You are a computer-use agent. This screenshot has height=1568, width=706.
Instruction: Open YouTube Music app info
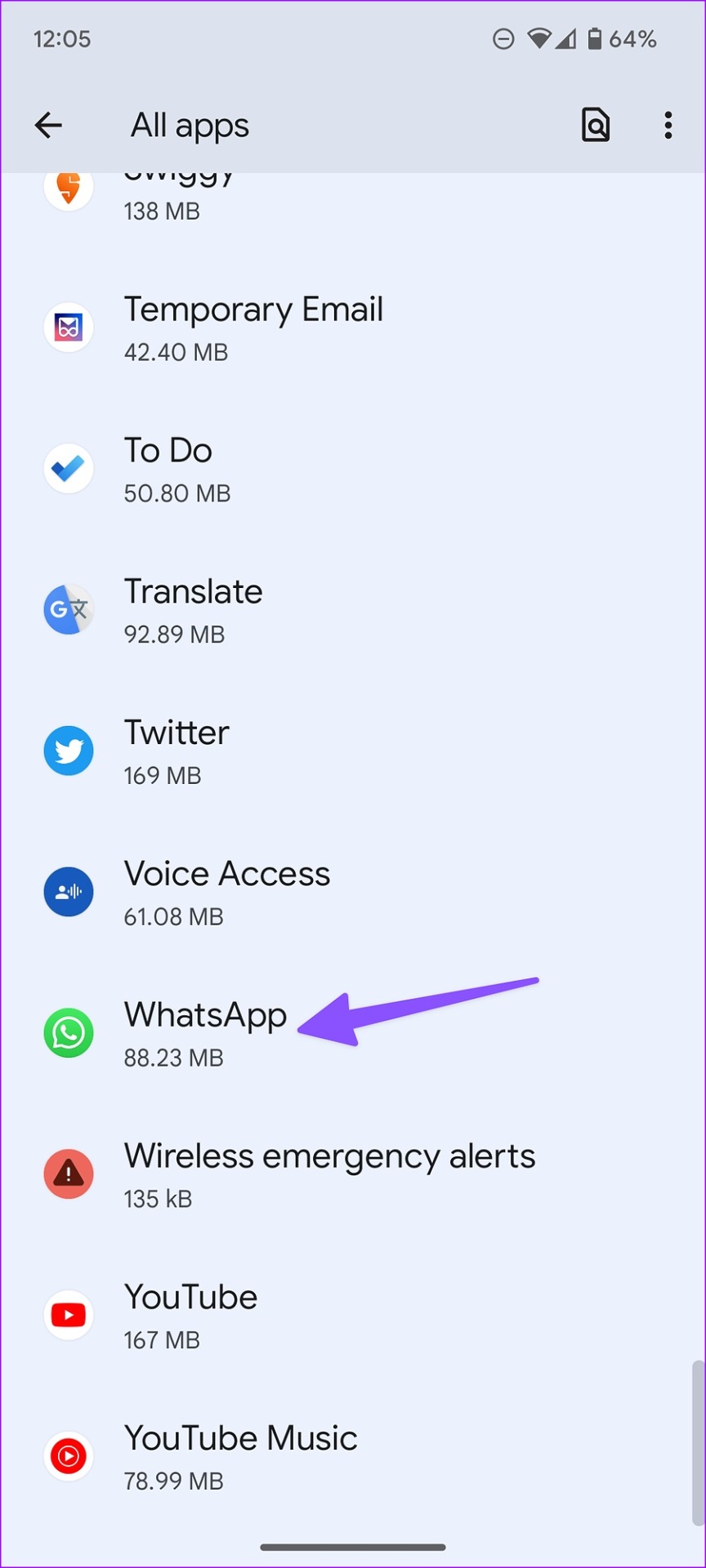click(353, 1458)
